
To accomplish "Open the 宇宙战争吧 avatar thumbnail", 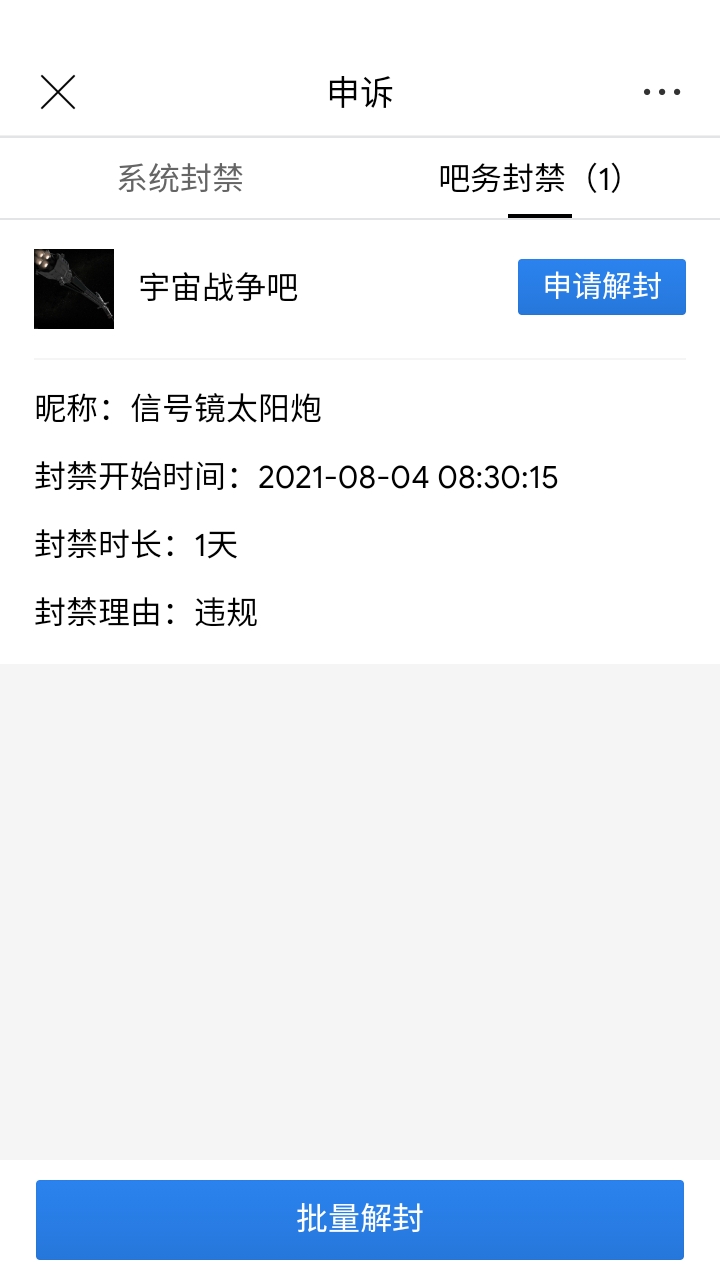I will (74, 289).
